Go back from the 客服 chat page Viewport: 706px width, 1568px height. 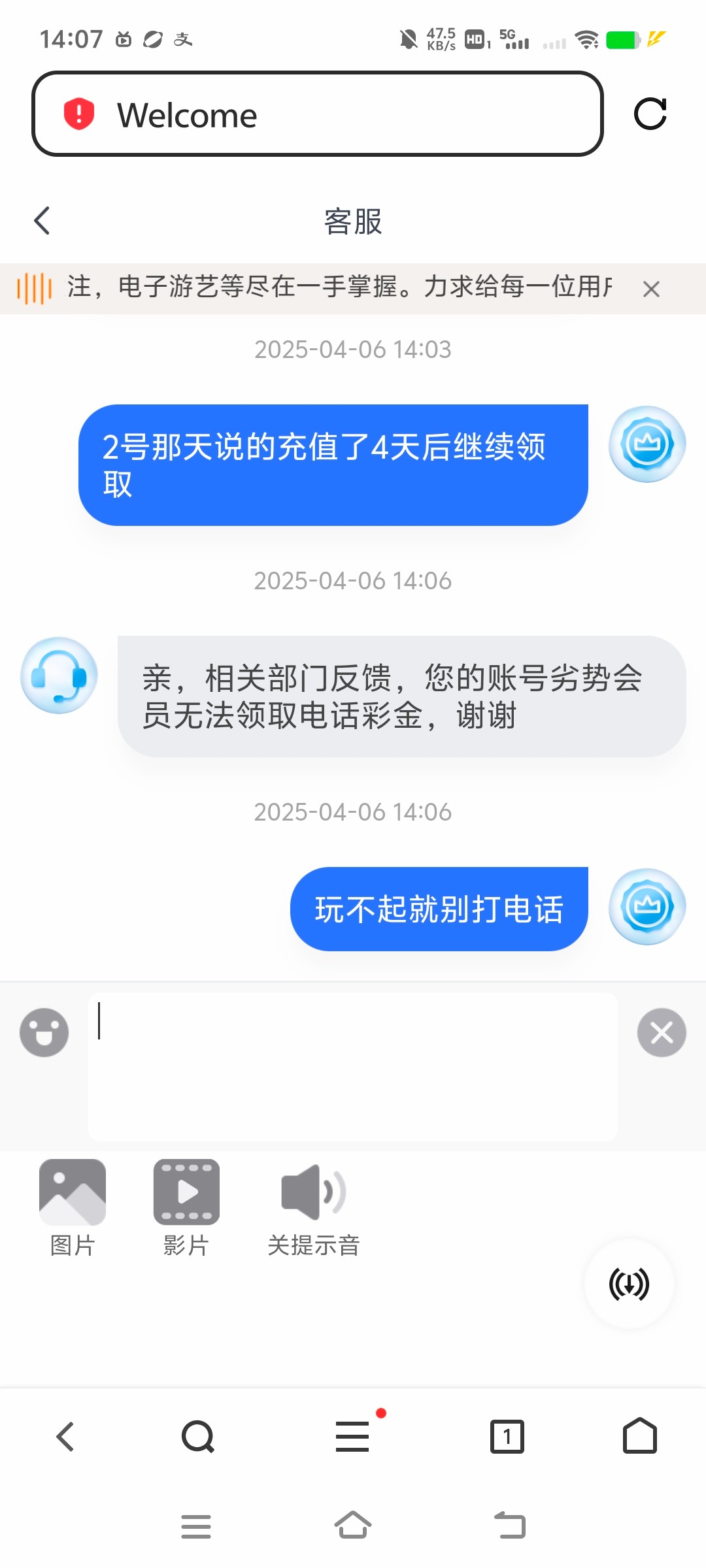42,221
